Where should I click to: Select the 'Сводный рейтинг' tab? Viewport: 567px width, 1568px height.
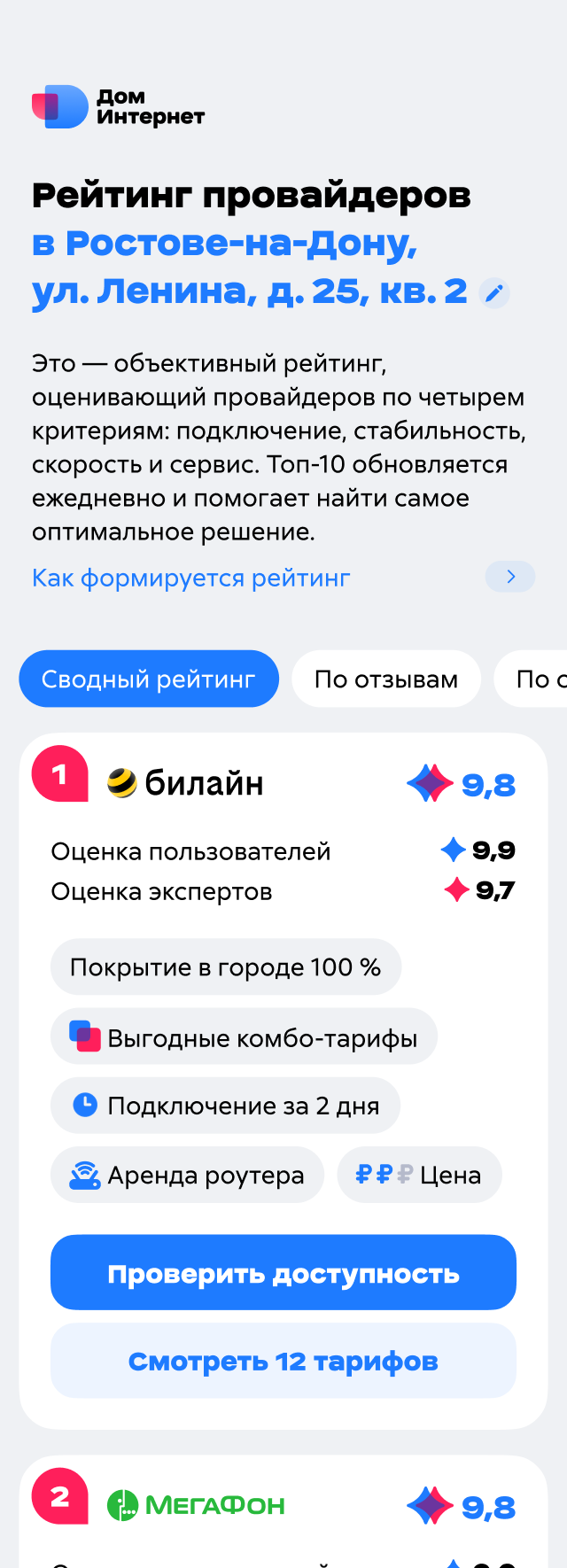(149, 679)
